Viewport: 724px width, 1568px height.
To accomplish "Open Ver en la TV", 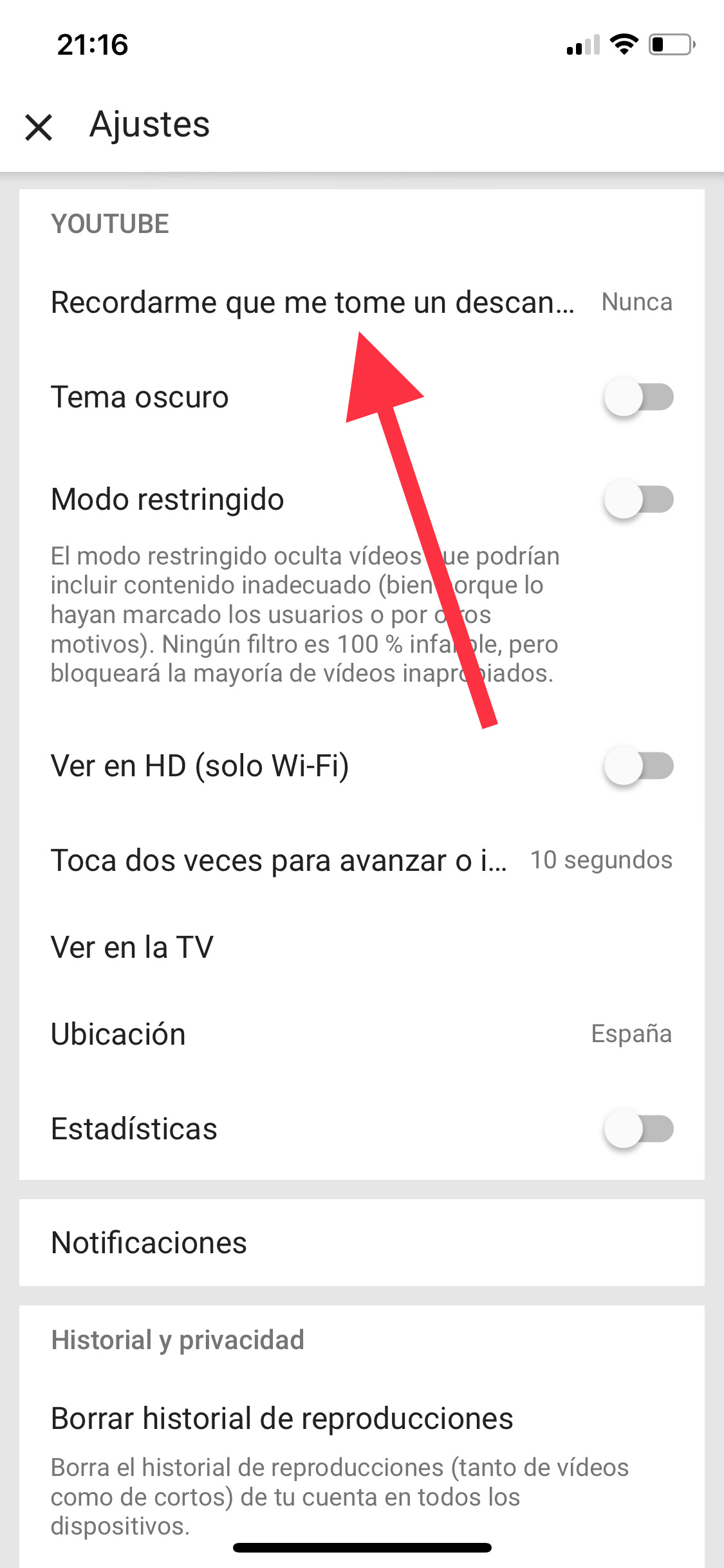I will click(x=133, y=947).
